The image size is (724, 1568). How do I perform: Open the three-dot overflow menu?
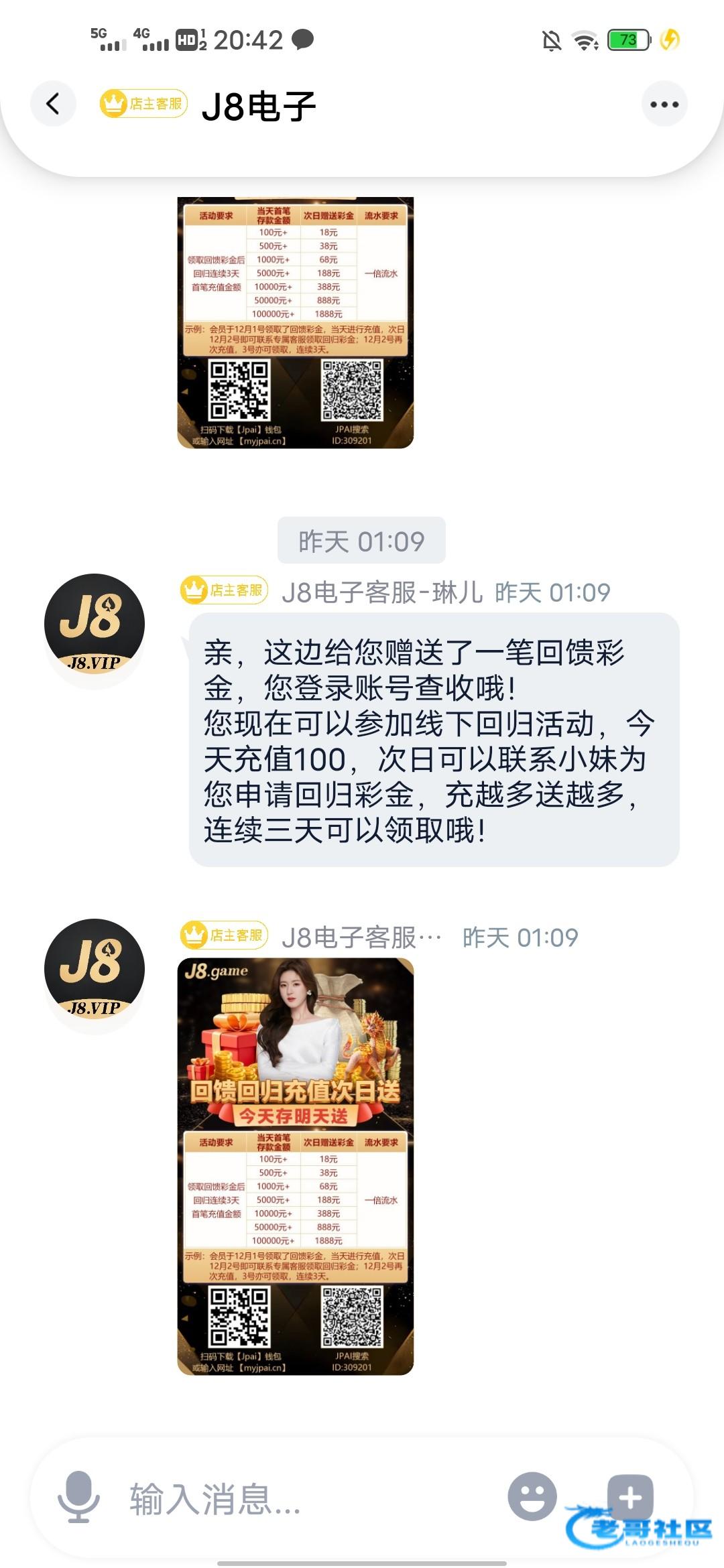[x=664, y=104]
